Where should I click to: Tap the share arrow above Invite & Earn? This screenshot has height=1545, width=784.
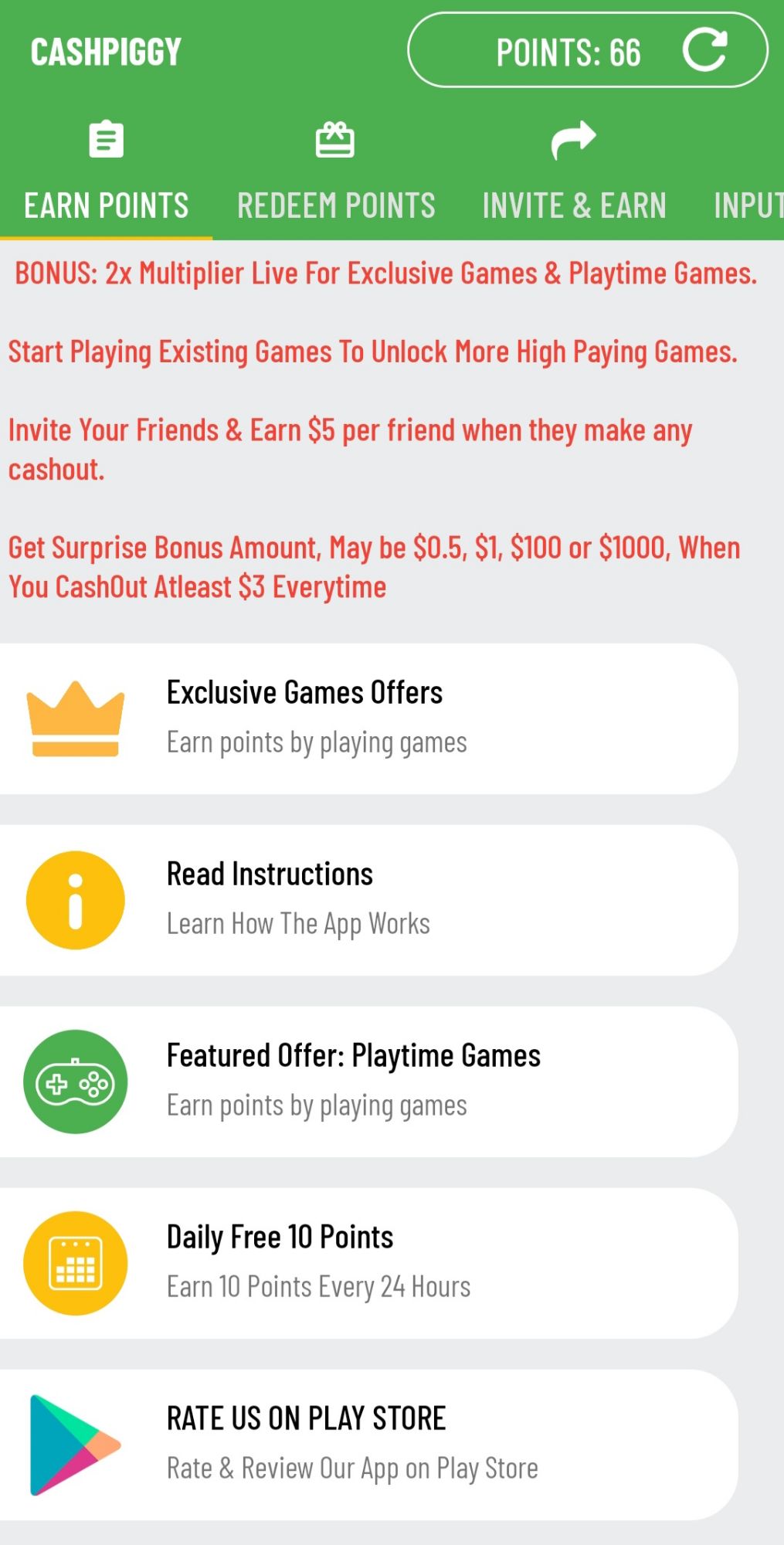pos(575,139)
